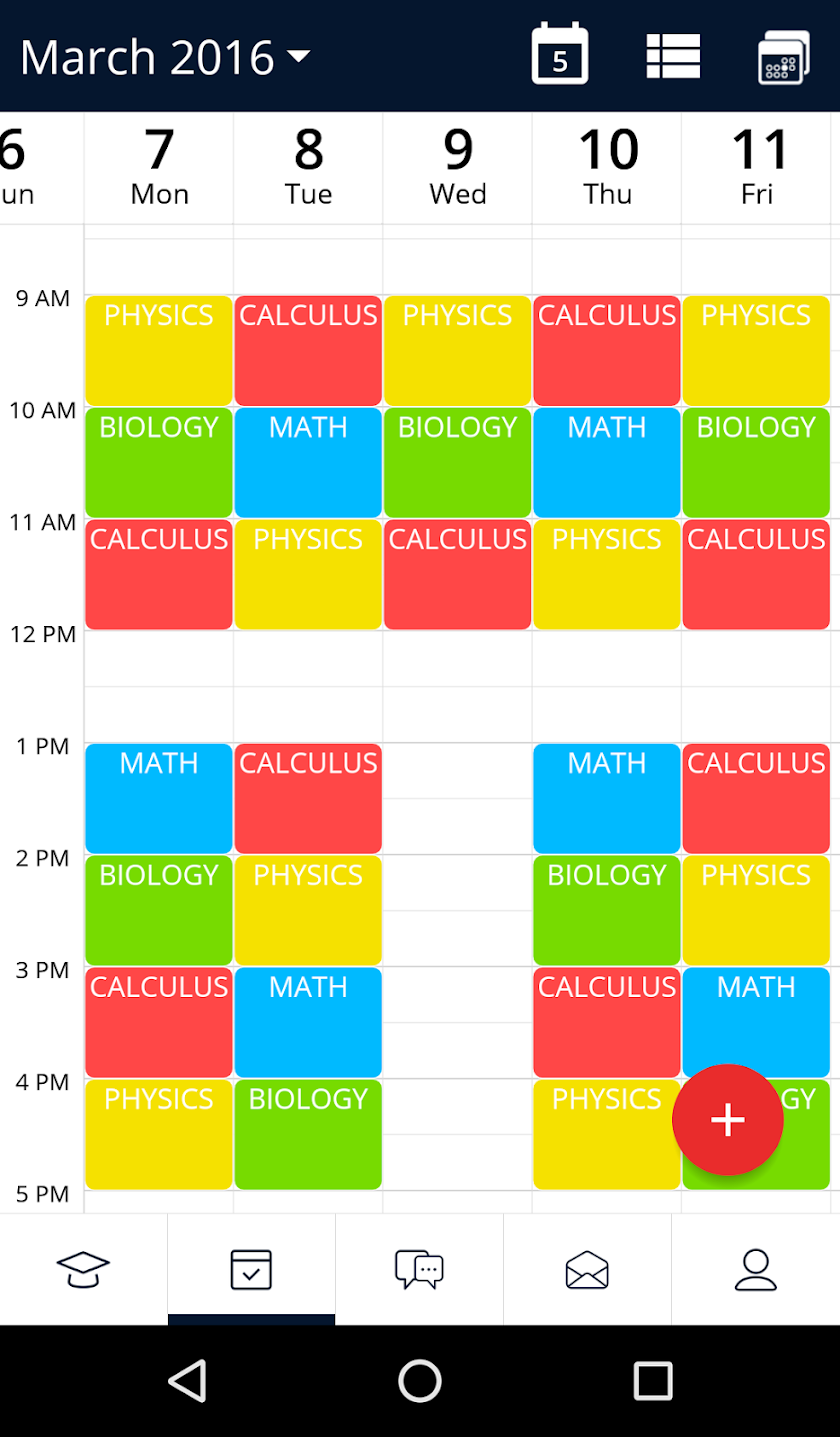
Task: Add a new event with plus button
Action: pos(727,1119)
